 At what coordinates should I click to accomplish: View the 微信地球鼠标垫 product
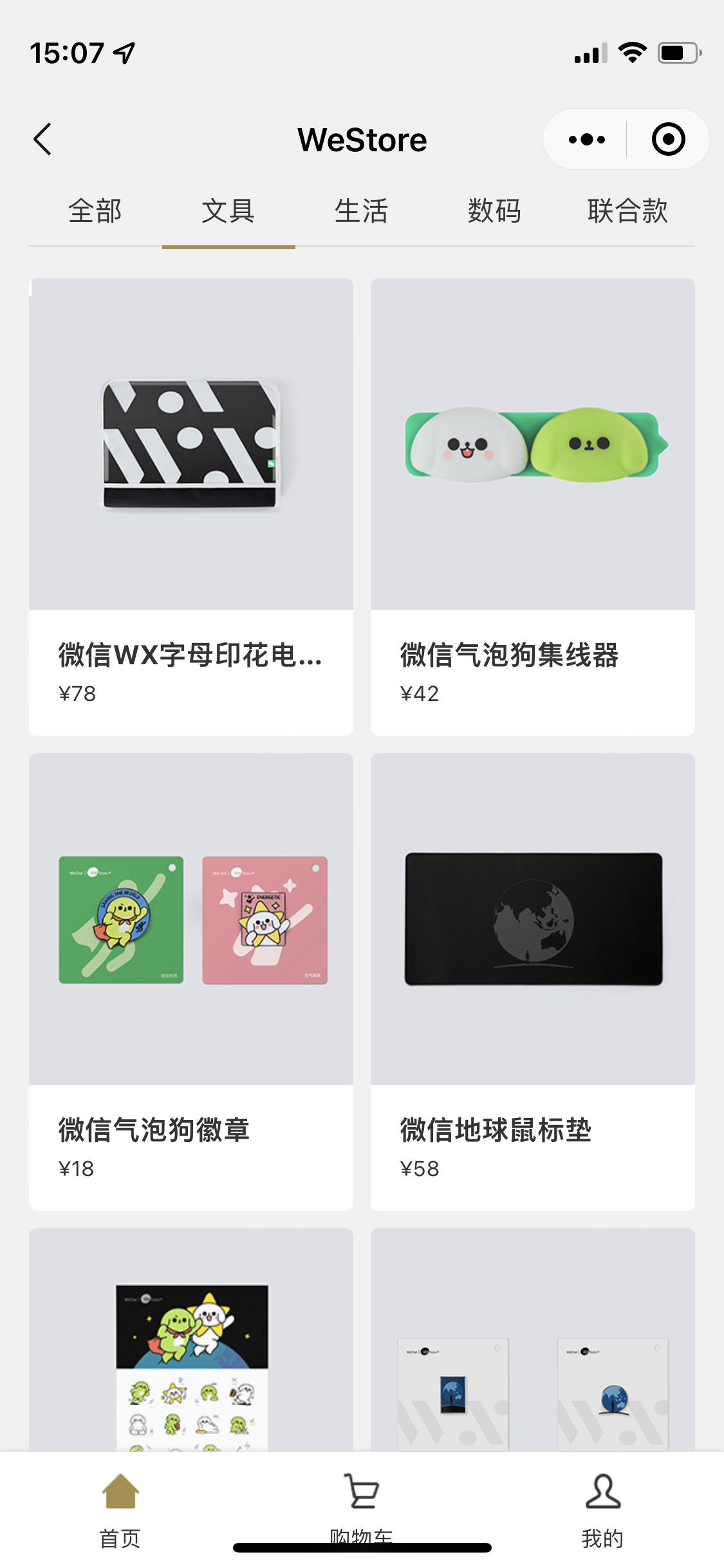532,981
